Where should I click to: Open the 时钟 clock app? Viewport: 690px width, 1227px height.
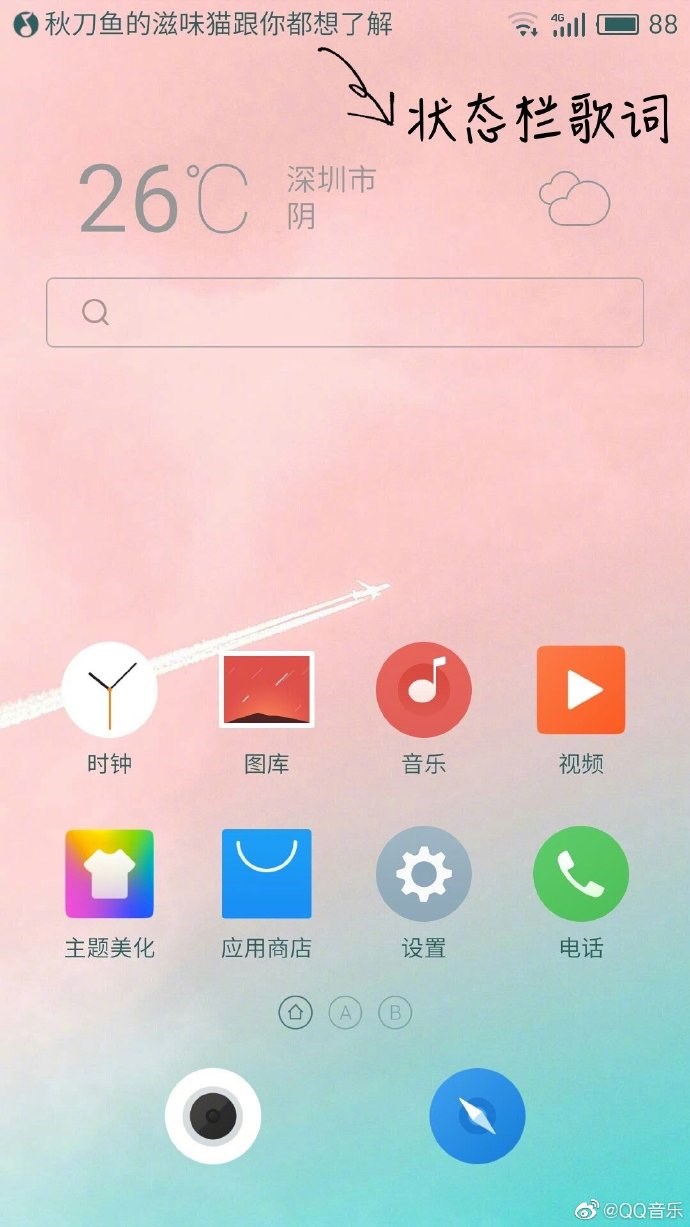[x=109, y=690]
